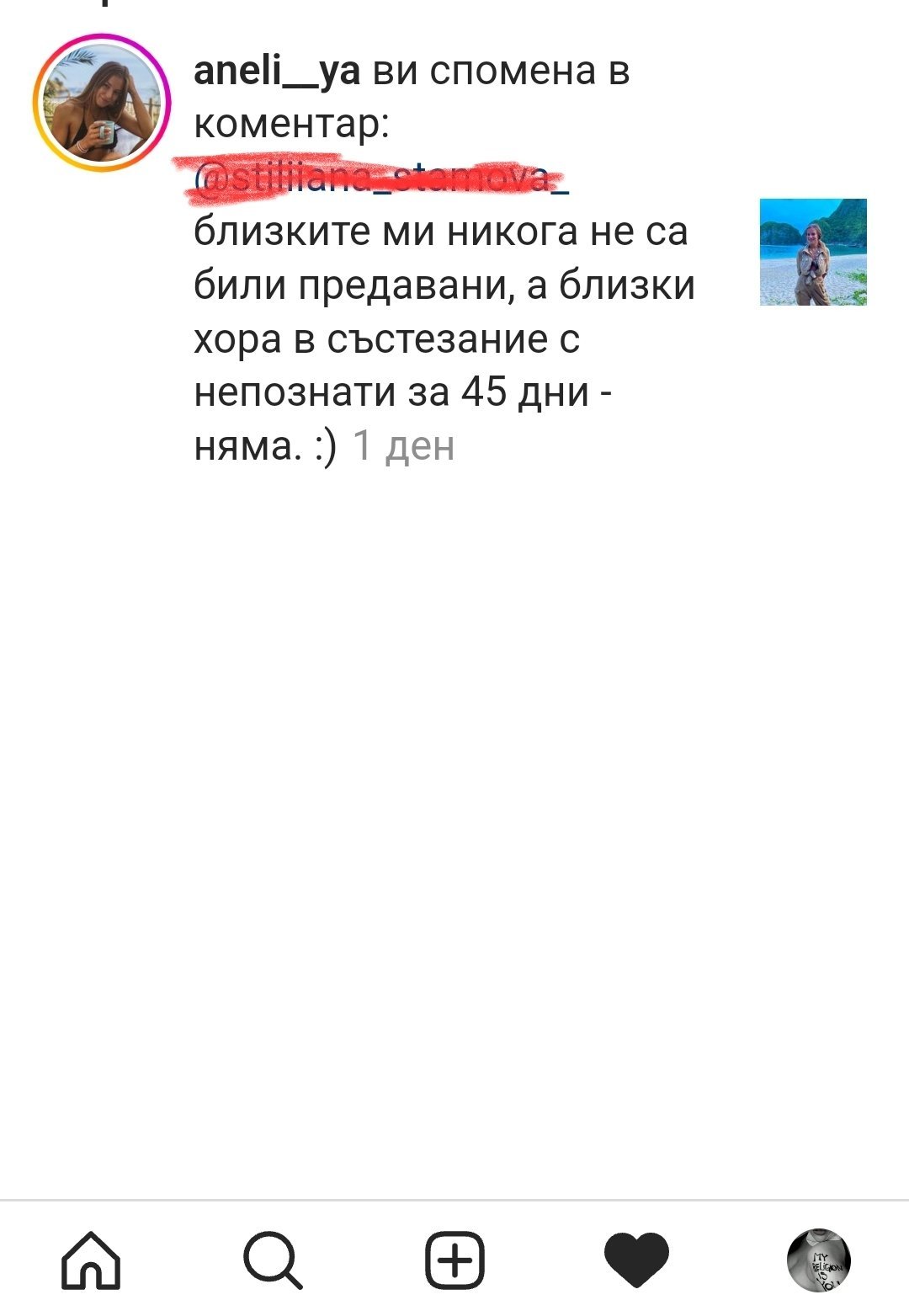Image resolution: width=909 pixels, height=1316 pixels.
Task: Open the mentioned @stiliiana_stamova_ profile
Action: 380,178
